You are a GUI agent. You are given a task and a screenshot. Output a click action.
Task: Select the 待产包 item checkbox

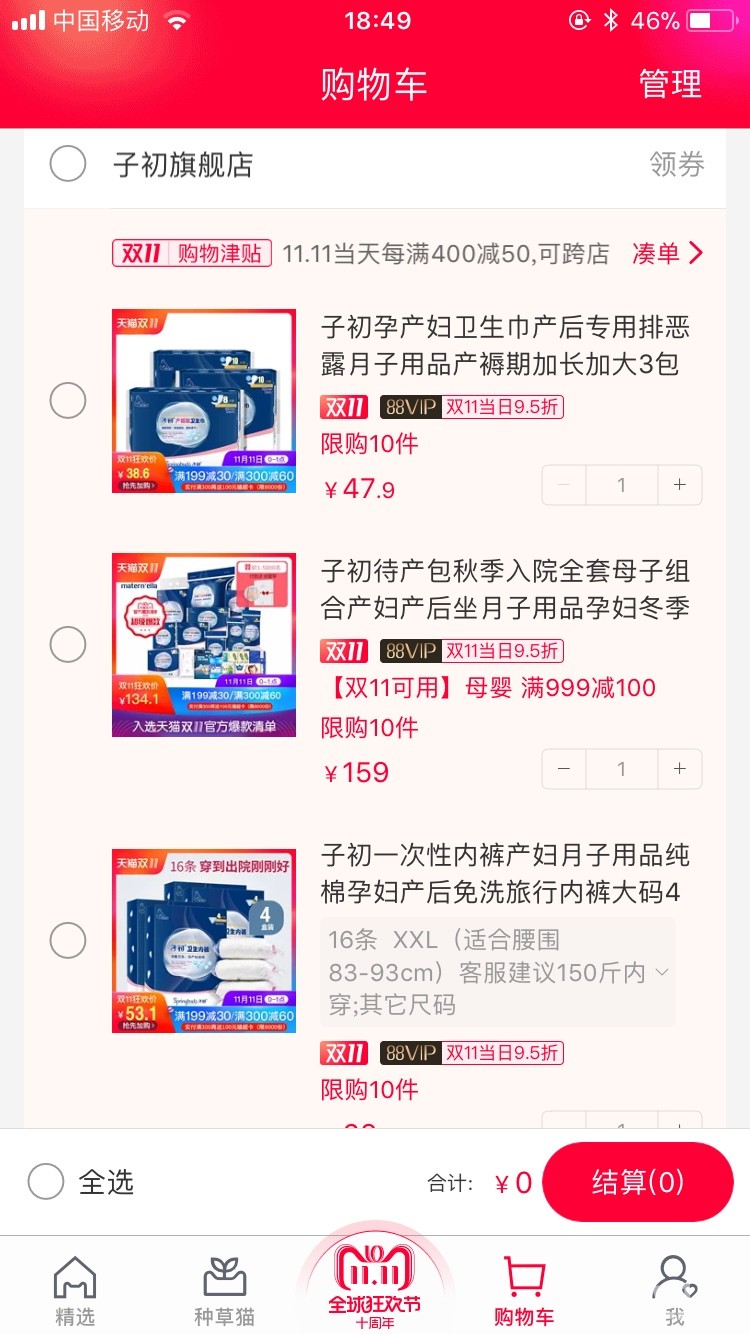coord(68,645)
